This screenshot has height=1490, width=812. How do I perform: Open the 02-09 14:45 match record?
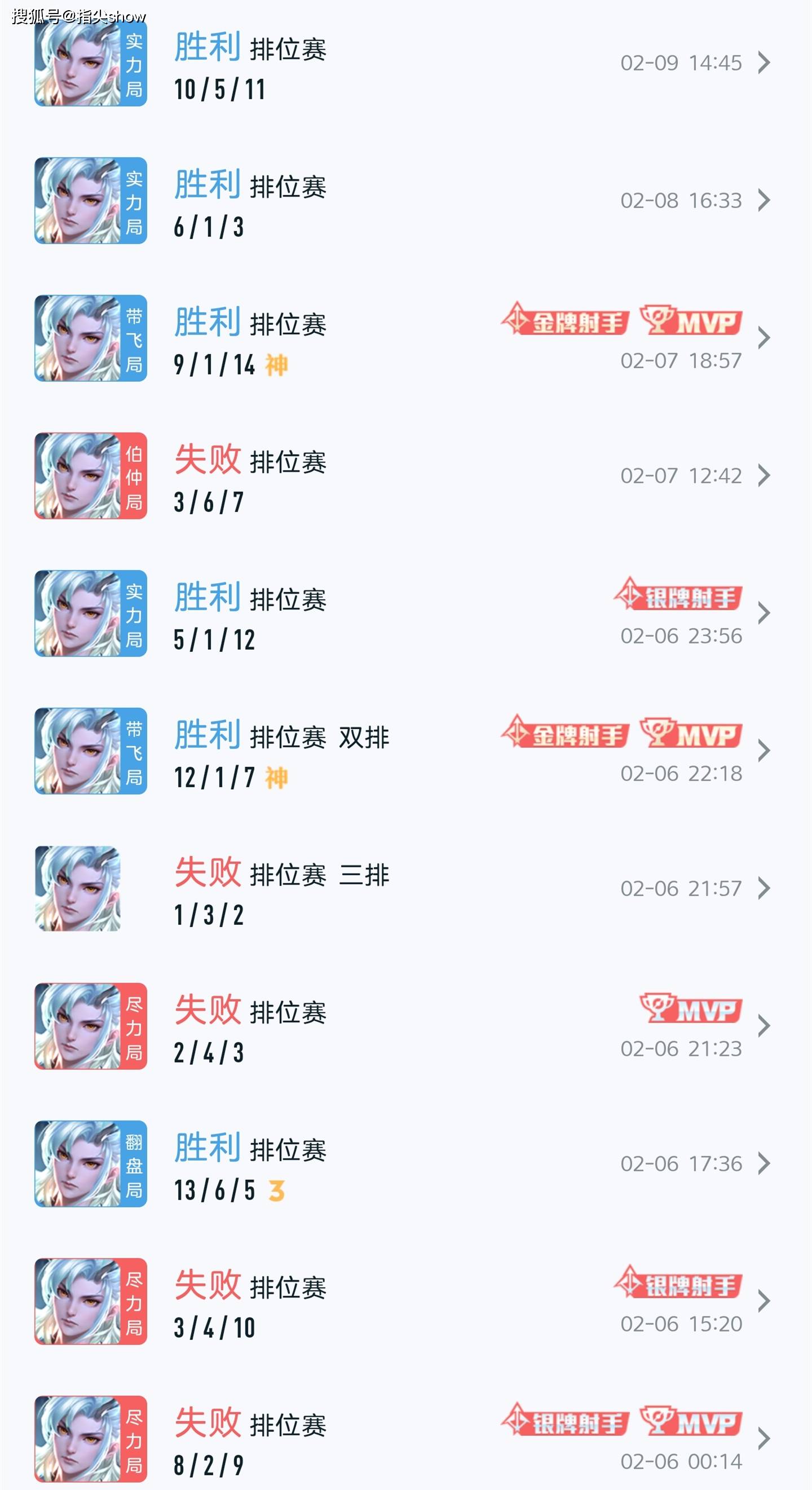click(405, 64)
